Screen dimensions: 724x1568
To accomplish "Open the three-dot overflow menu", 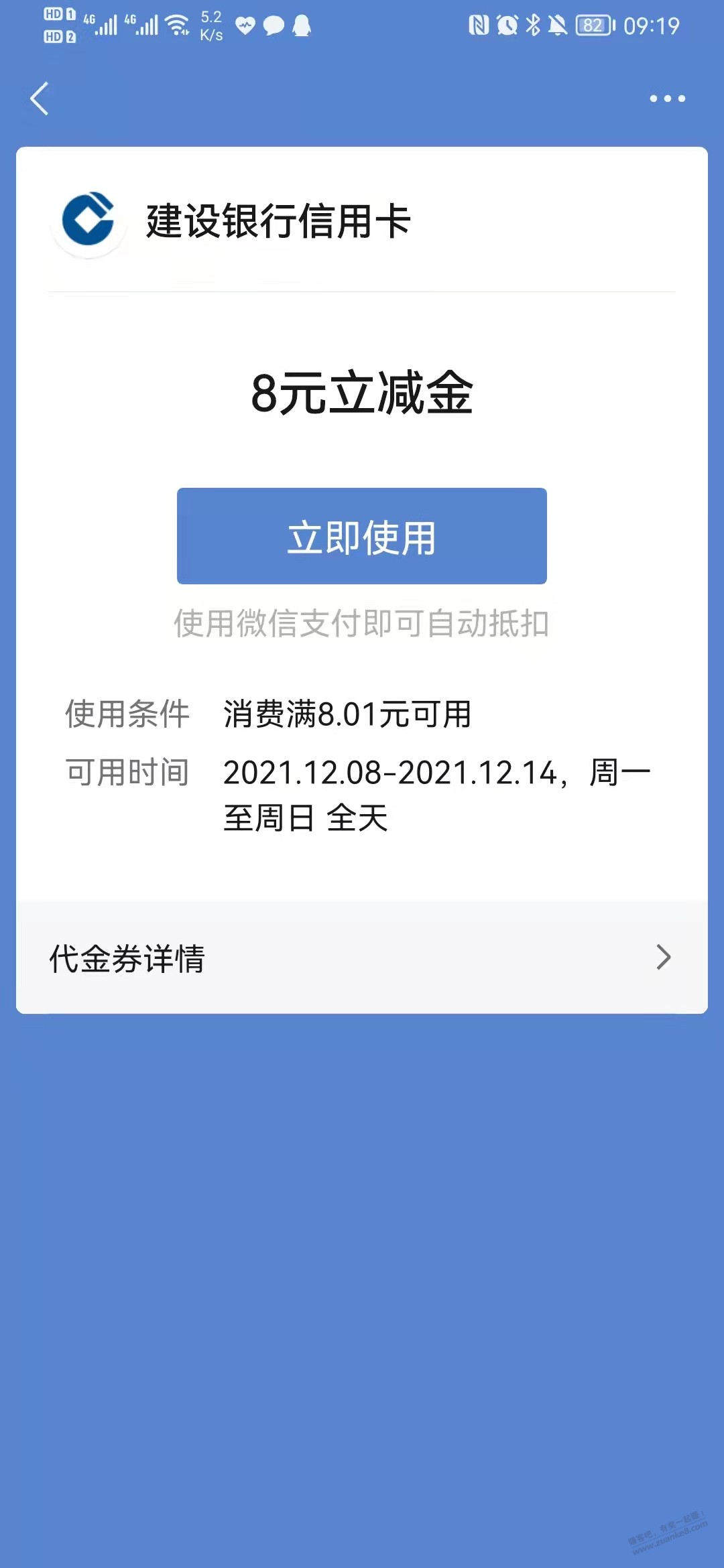I will 667,99.
